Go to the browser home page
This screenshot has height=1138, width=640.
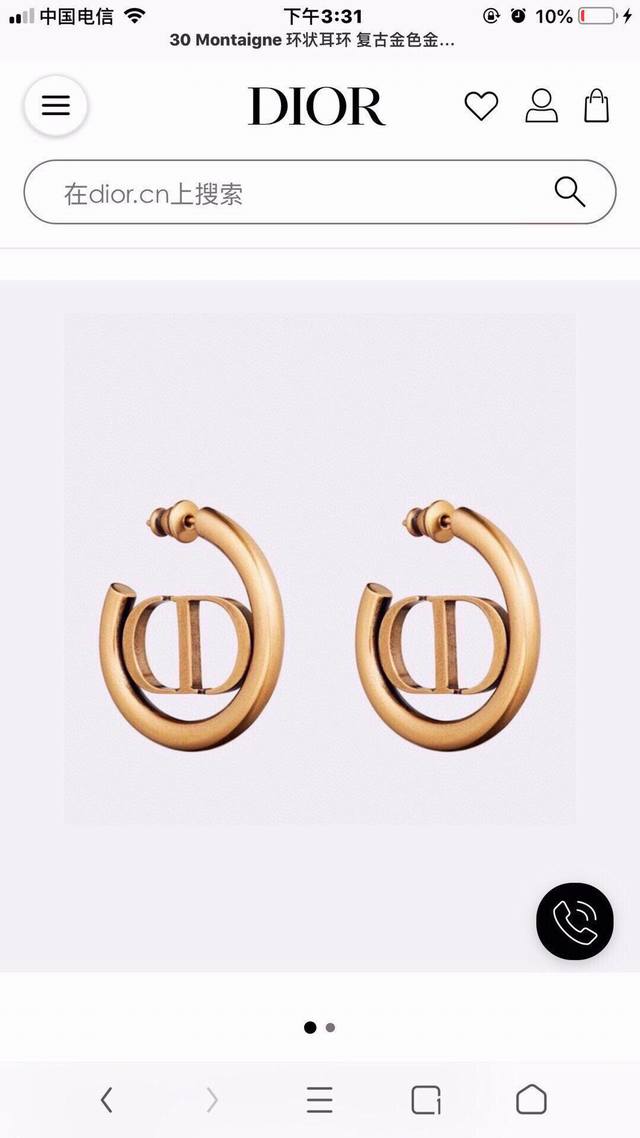pyautogui.click(x=531, y=1099)
